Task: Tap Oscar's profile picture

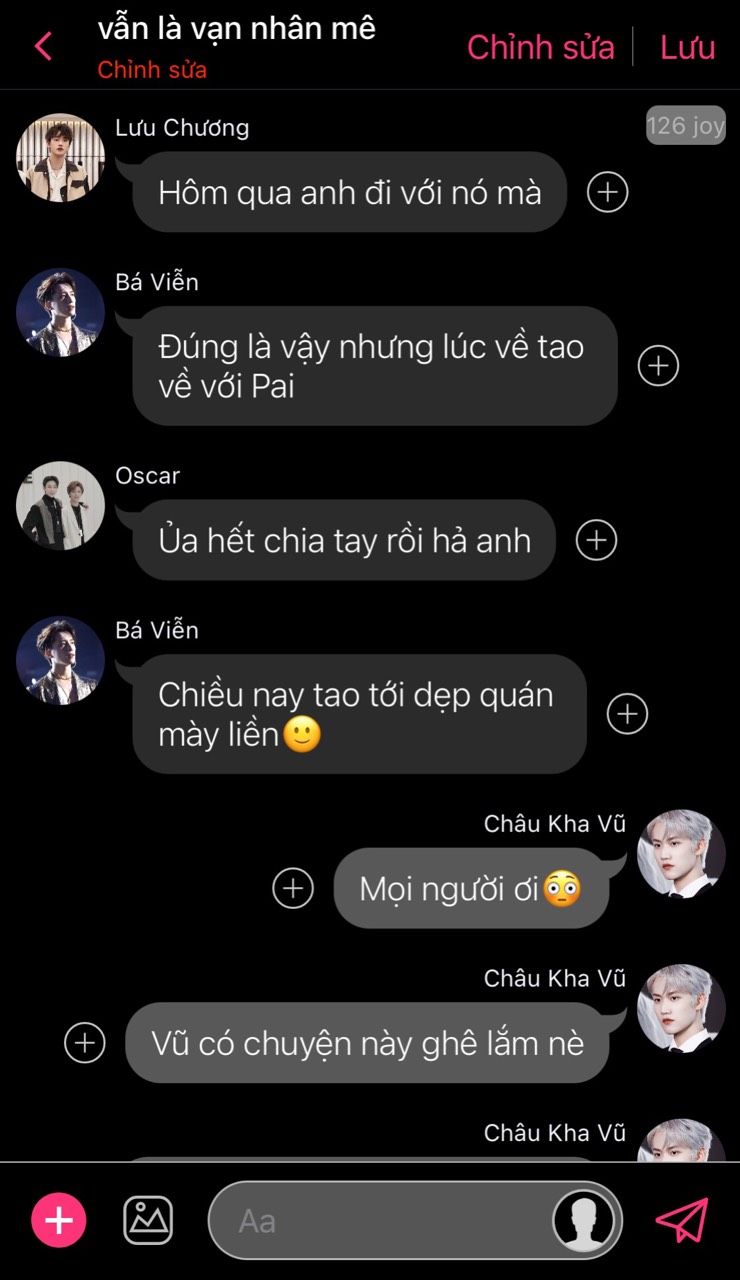Action: [60, 505]
